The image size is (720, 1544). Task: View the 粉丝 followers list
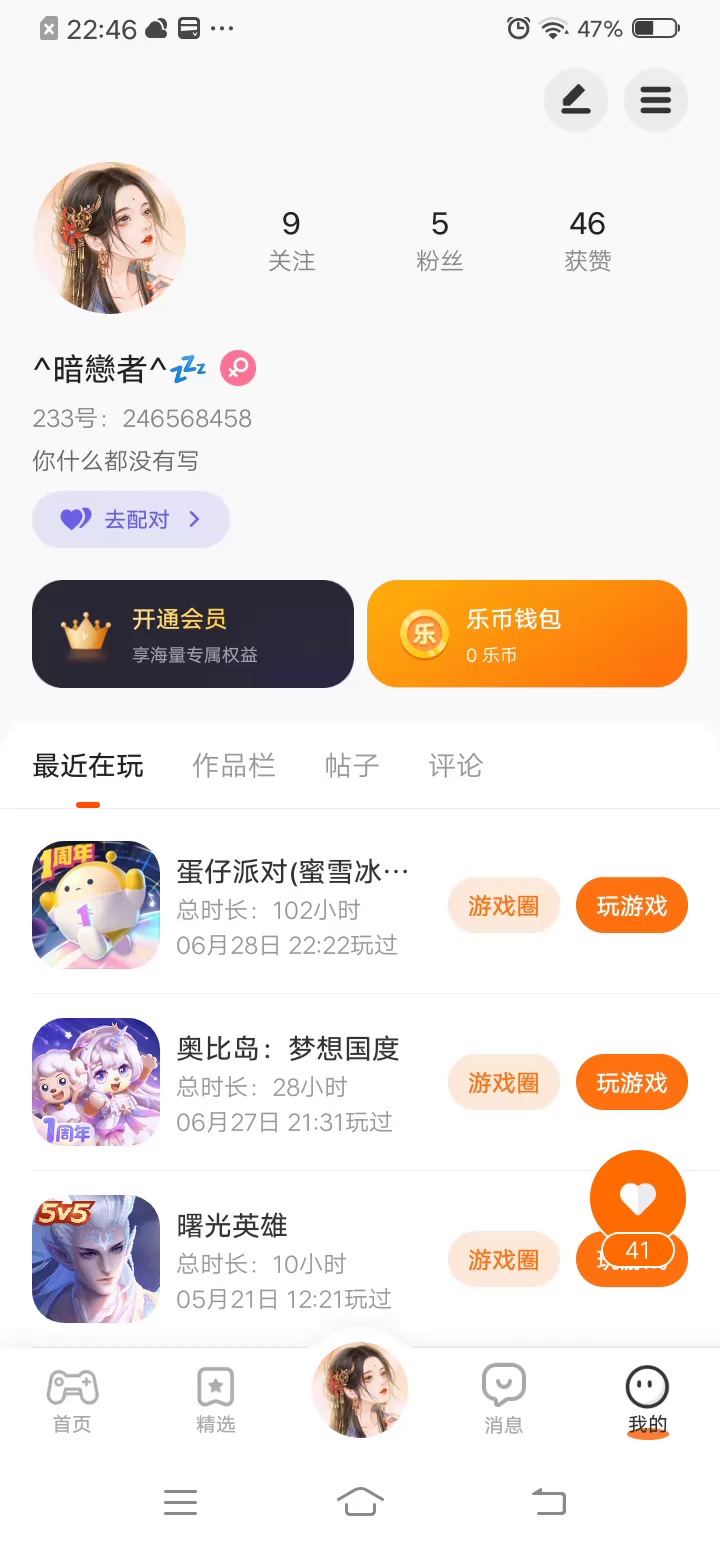click(439, 240)
